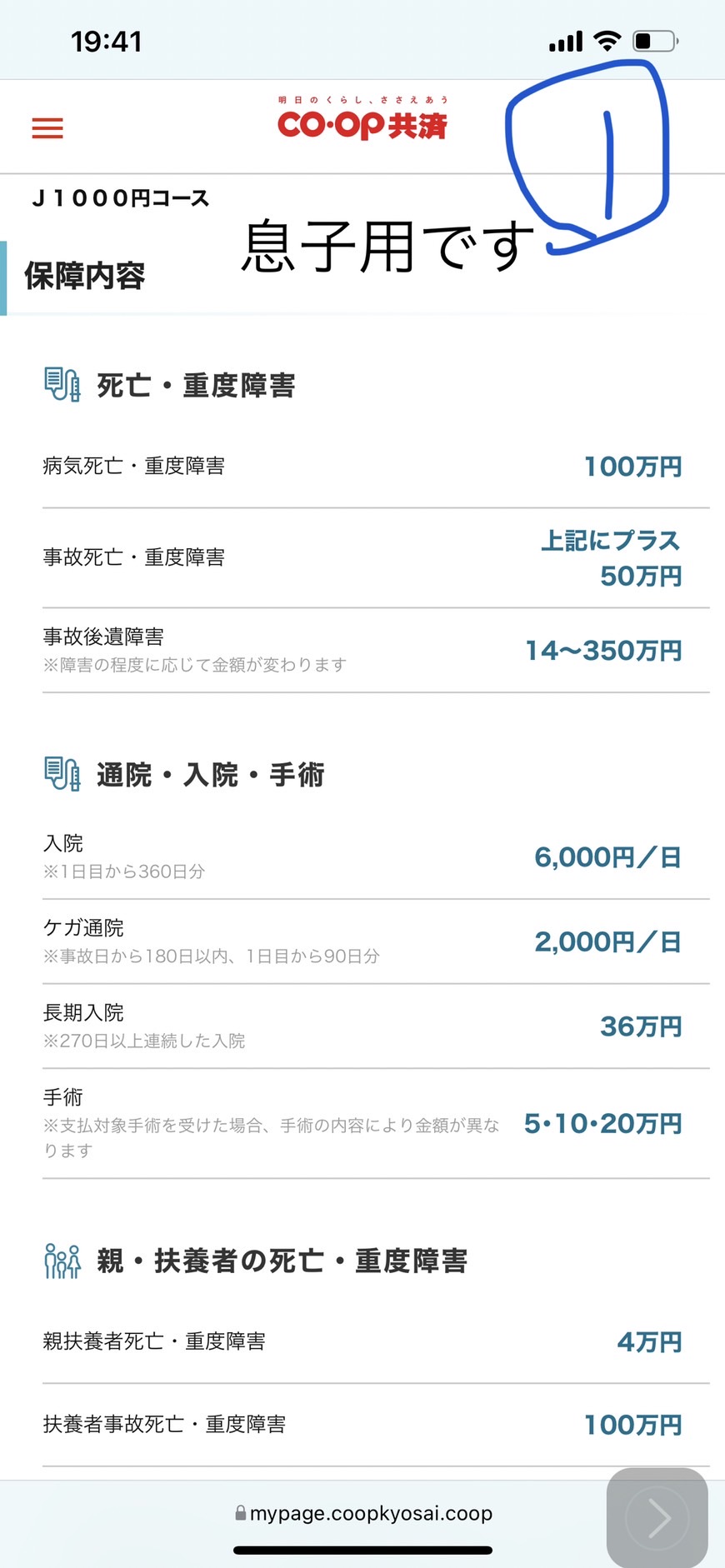This screenshot has width=725, height=1568.
Task: Open the hamburger menu
Action: click(x=47, y=128)
